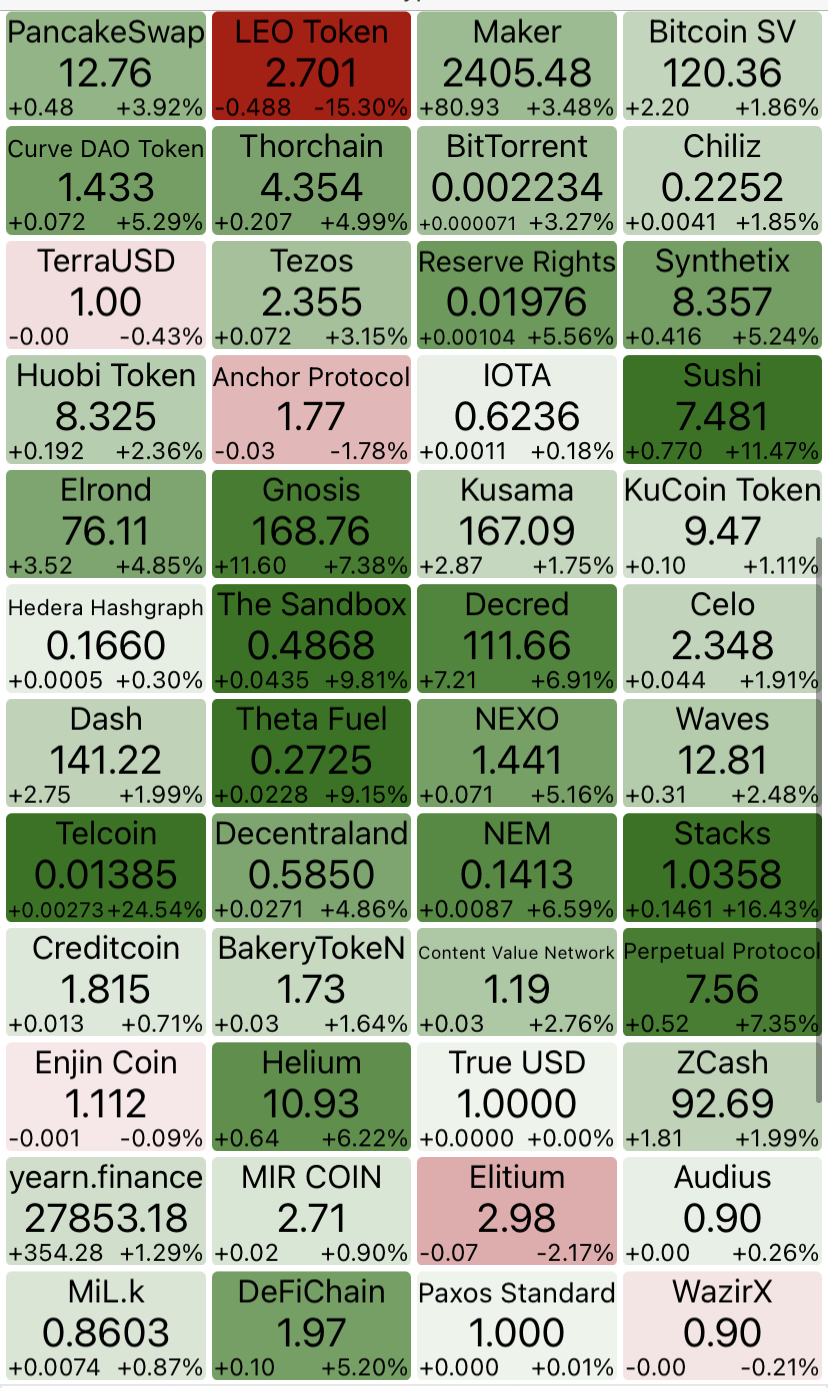Open the TerraUSD tile
This screenshot has width=828, height=1388.
click(106, 294)
